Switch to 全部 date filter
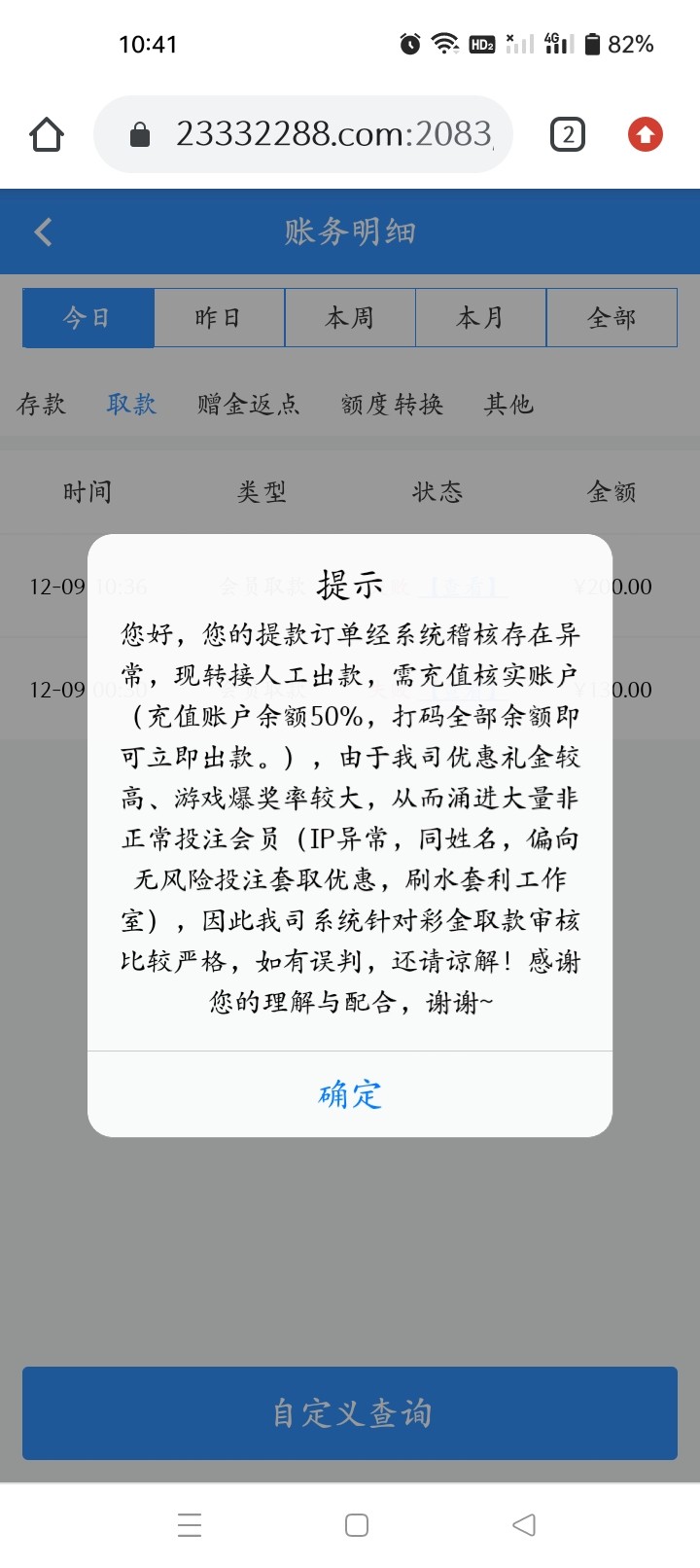Viewport: 700px width, 1568px height. coord(612,318)
